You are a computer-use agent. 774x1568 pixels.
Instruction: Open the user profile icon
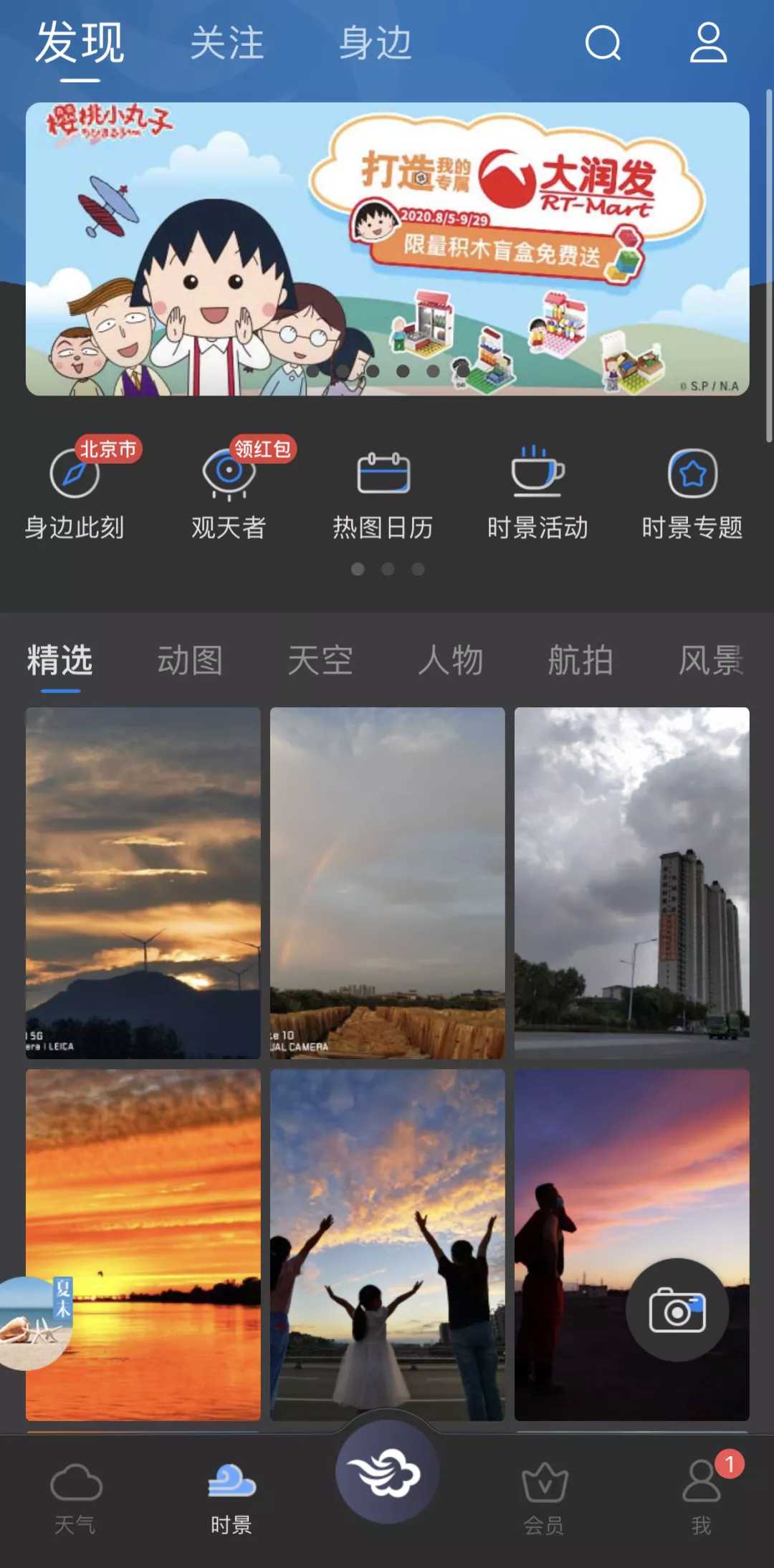click(708, 44)
